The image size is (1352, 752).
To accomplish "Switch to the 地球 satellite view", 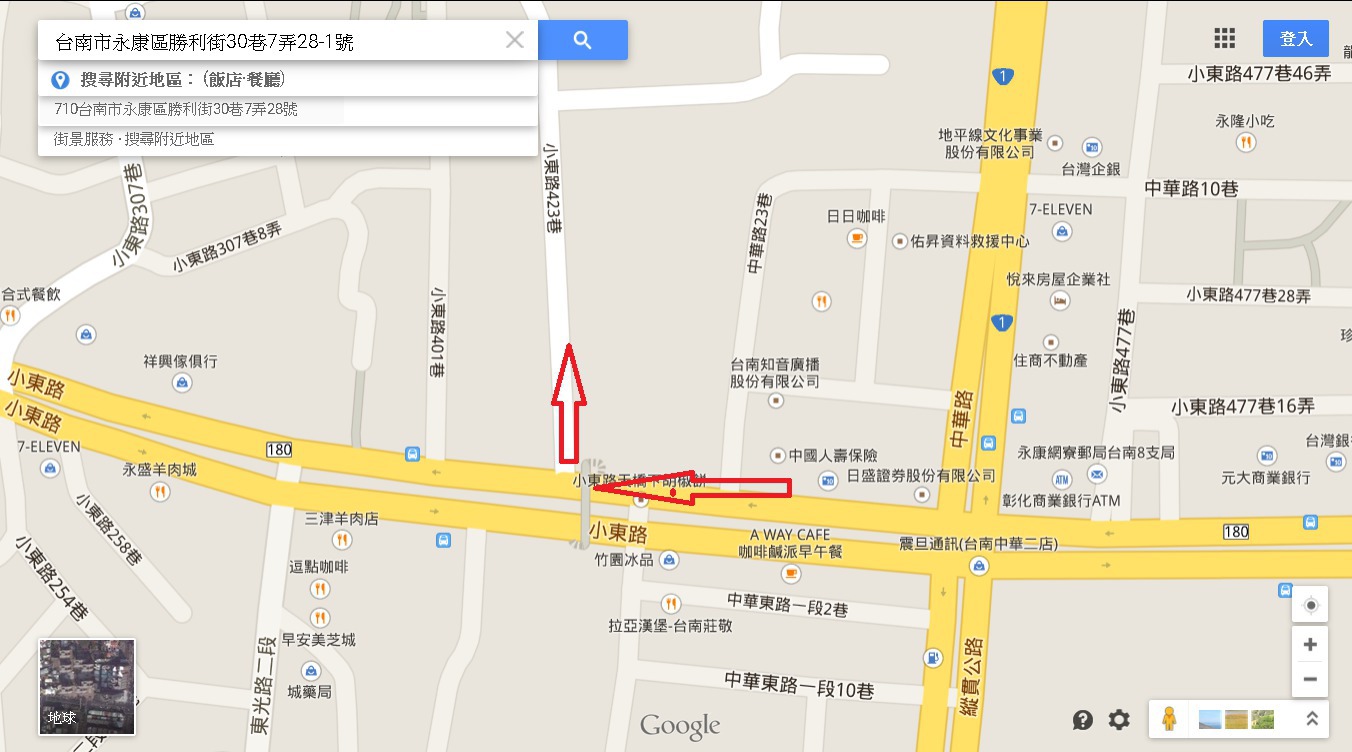I will pyautogui.click(x=86, y=686).
